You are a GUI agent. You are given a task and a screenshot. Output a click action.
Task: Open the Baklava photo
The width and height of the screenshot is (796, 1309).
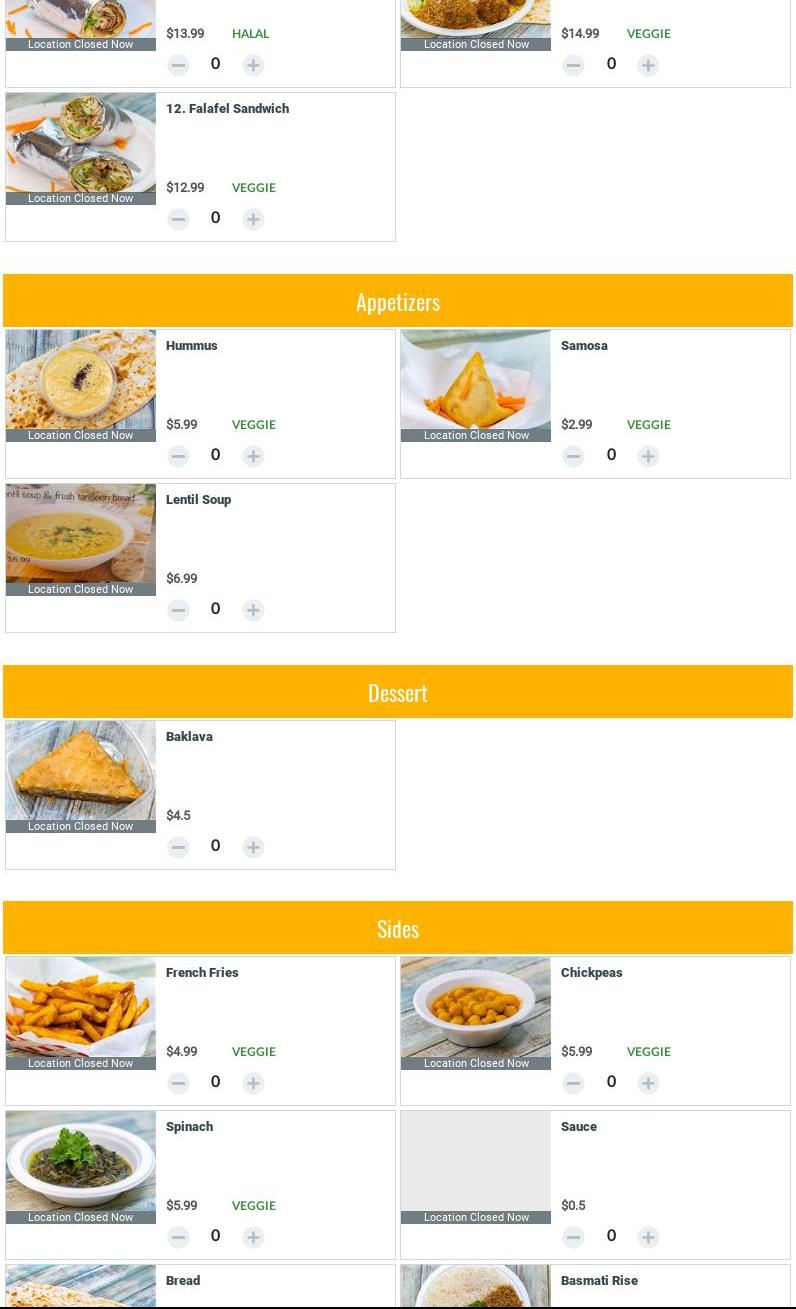click(81, 770)
